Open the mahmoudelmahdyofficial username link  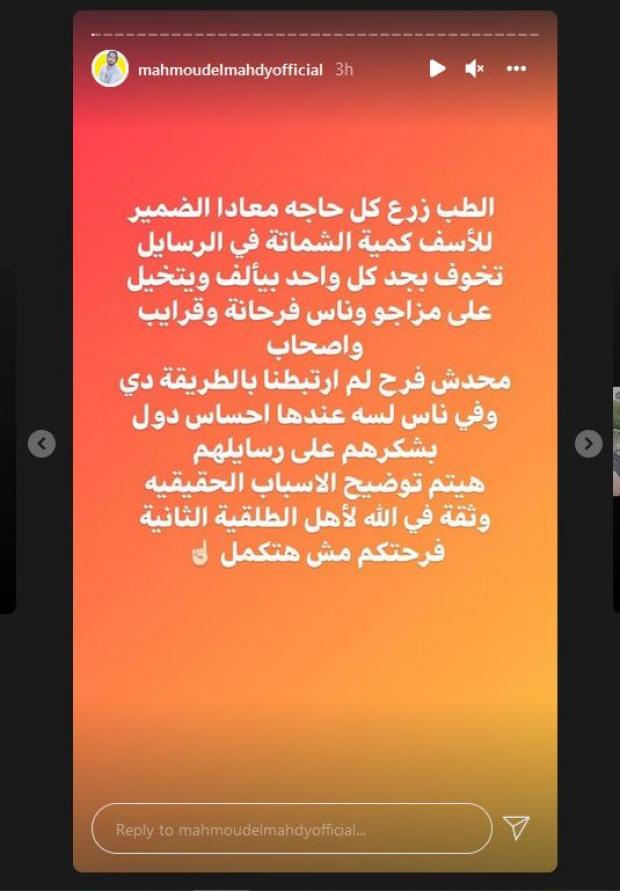(231, 70)
